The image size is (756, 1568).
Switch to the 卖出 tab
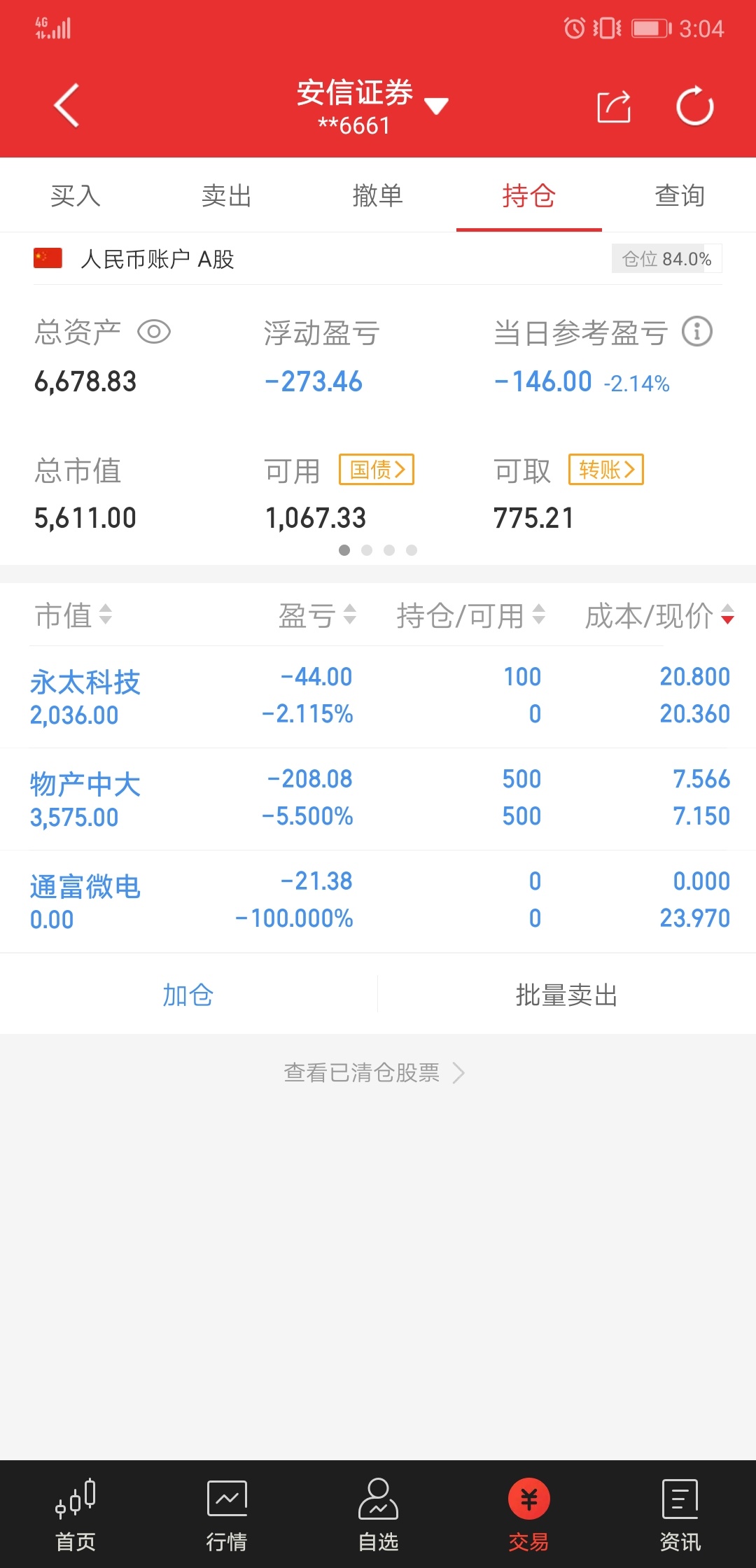227,195
